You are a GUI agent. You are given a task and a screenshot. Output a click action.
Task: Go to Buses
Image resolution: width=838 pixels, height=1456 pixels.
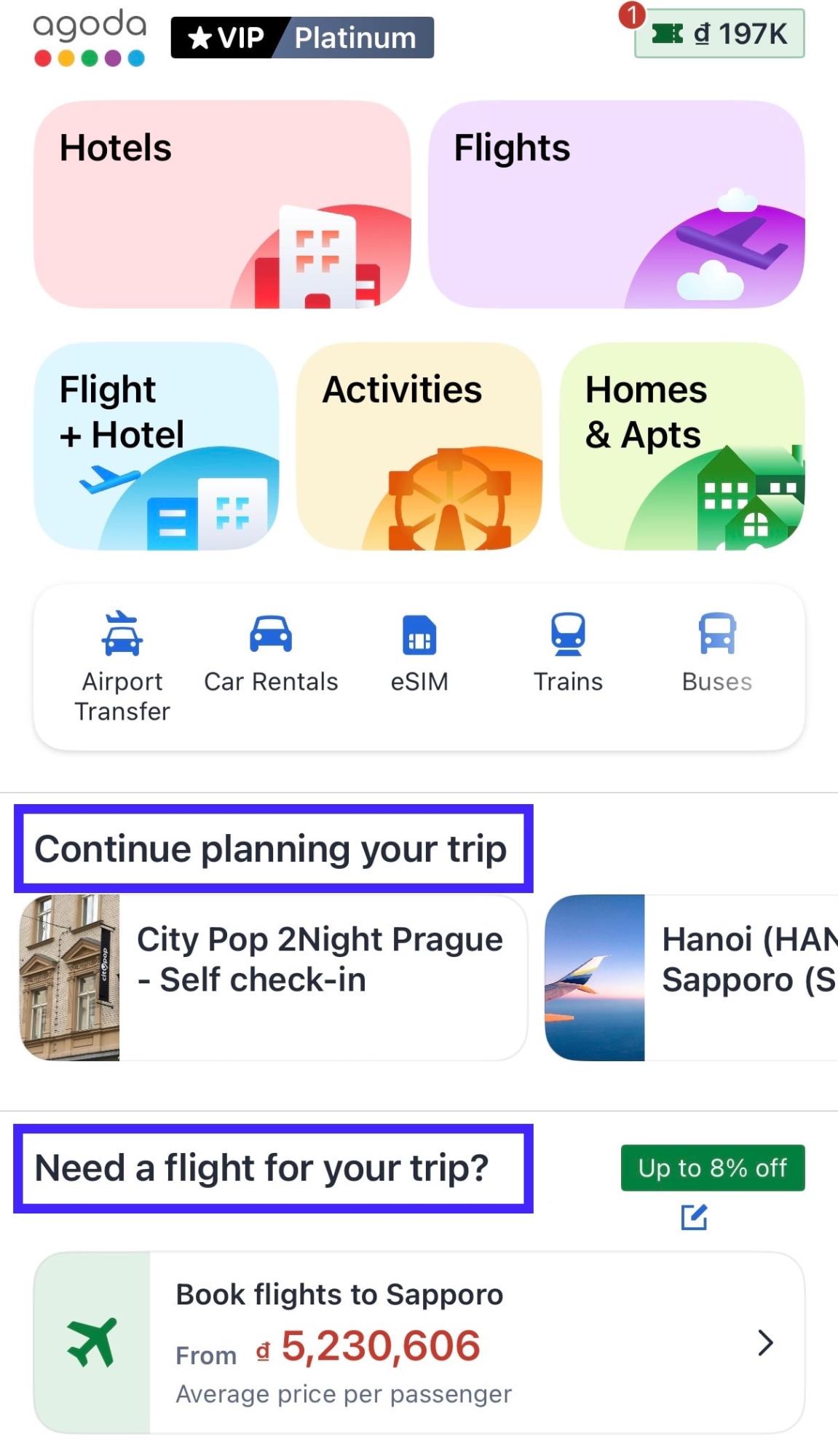point(716,653)
